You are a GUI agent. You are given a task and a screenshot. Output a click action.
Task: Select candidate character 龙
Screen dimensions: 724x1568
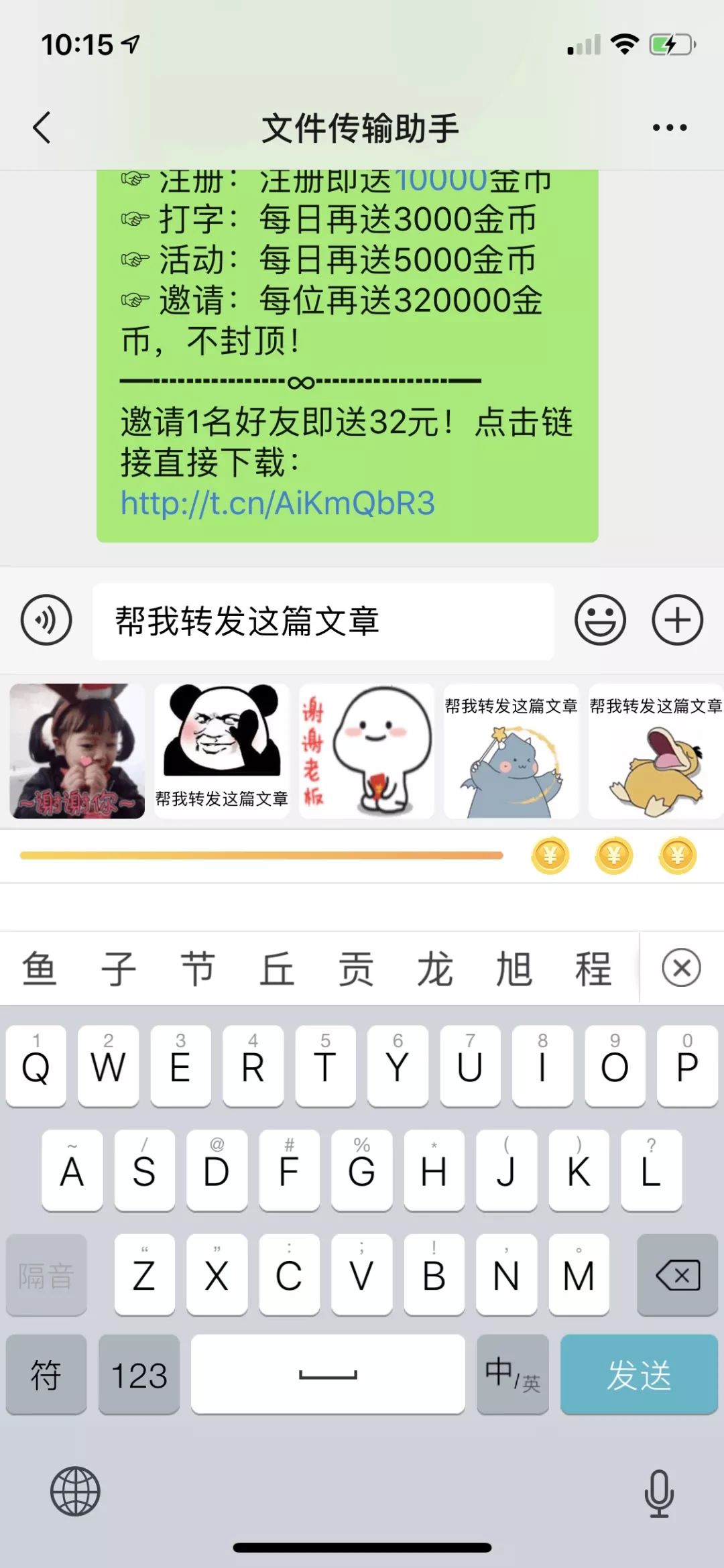434,969
